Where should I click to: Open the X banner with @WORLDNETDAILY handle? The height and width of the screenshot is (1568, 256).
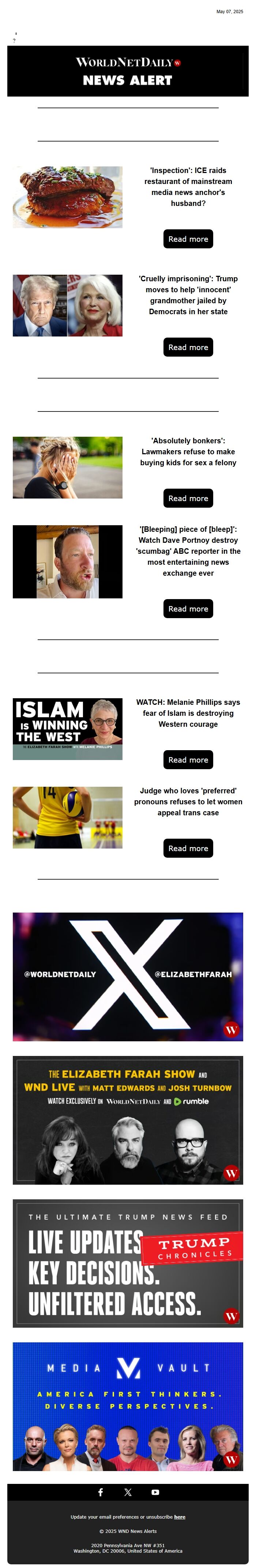click(128, 976)
